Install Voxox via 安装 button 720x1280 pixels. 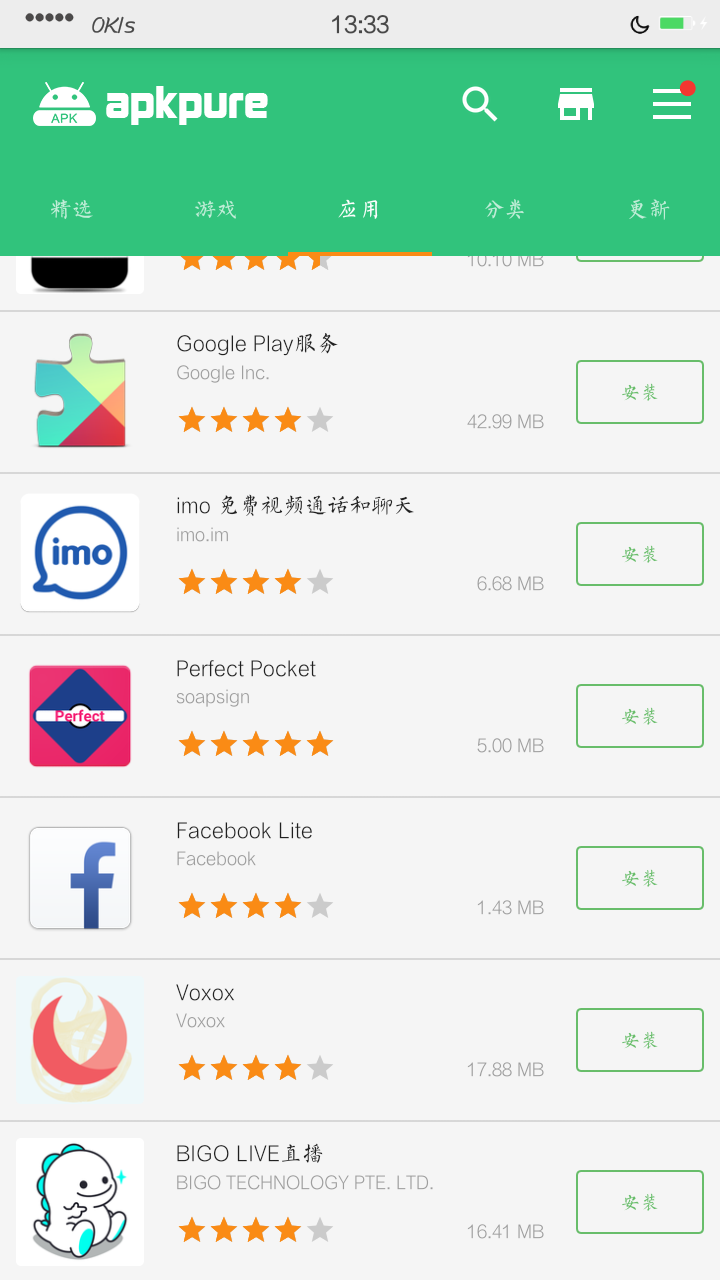click(640, 1040)
